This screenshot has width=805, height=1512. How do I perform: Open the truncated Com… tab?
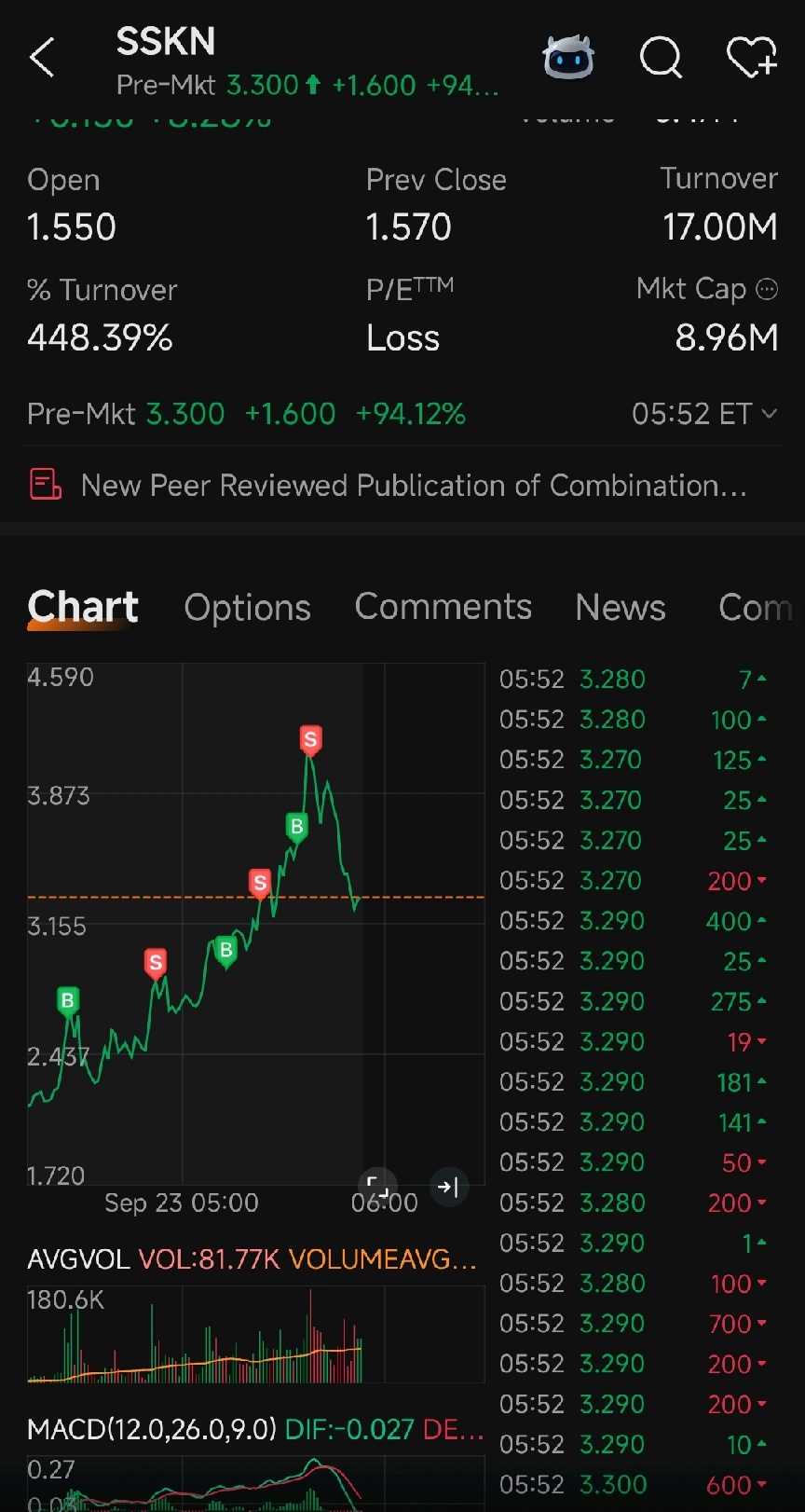pyautogui.click(x=757, y=607)
